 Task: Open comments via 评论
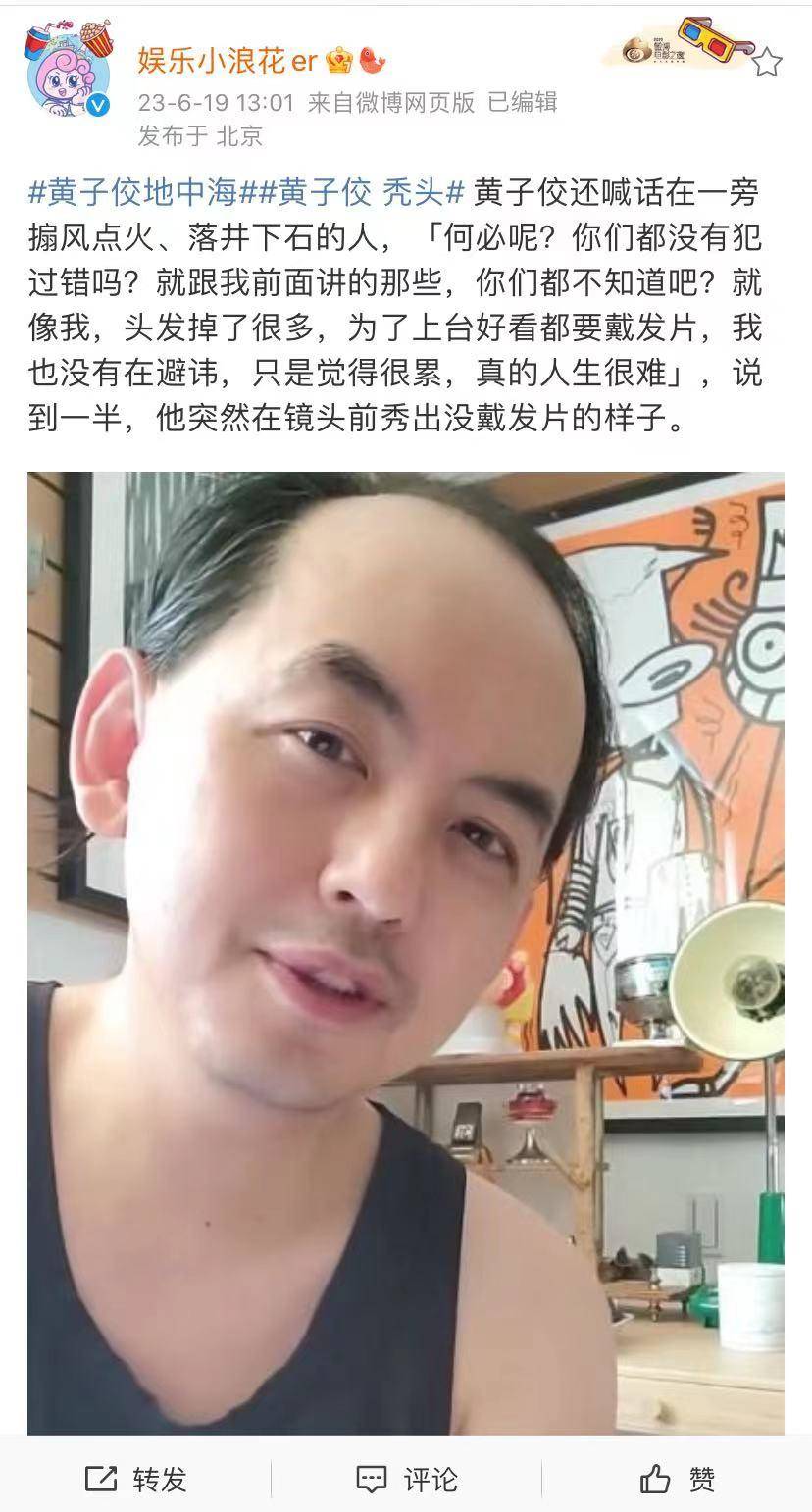click(406, 1479)
